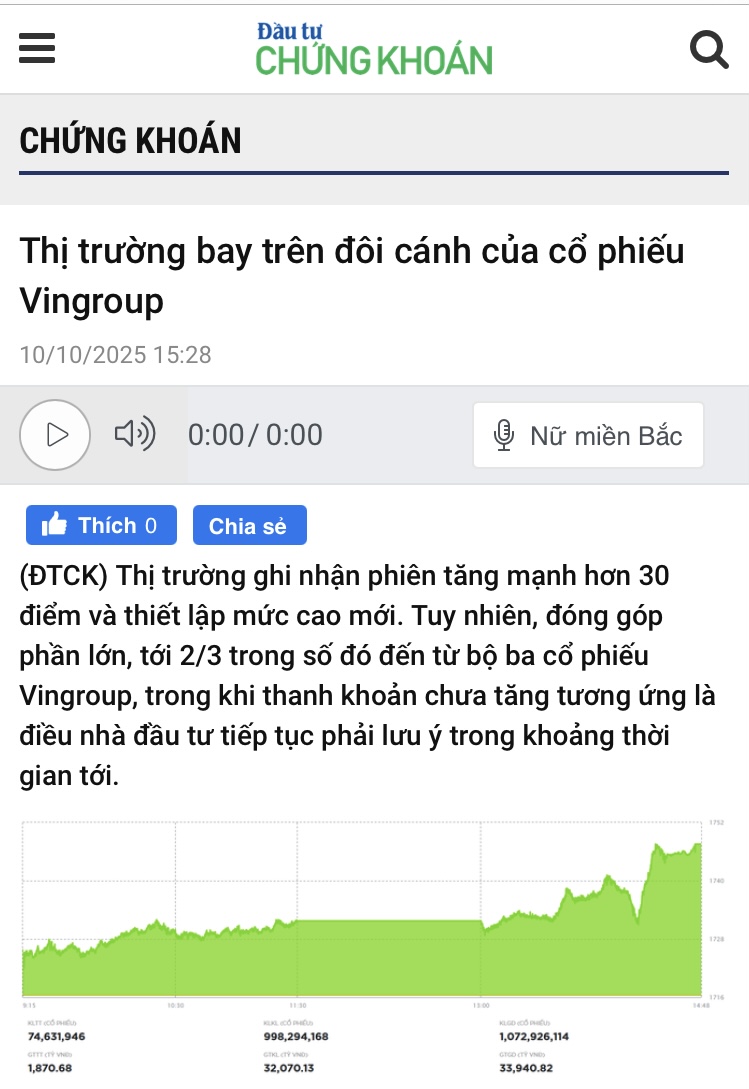Open the search magnifier

[709, 49]
